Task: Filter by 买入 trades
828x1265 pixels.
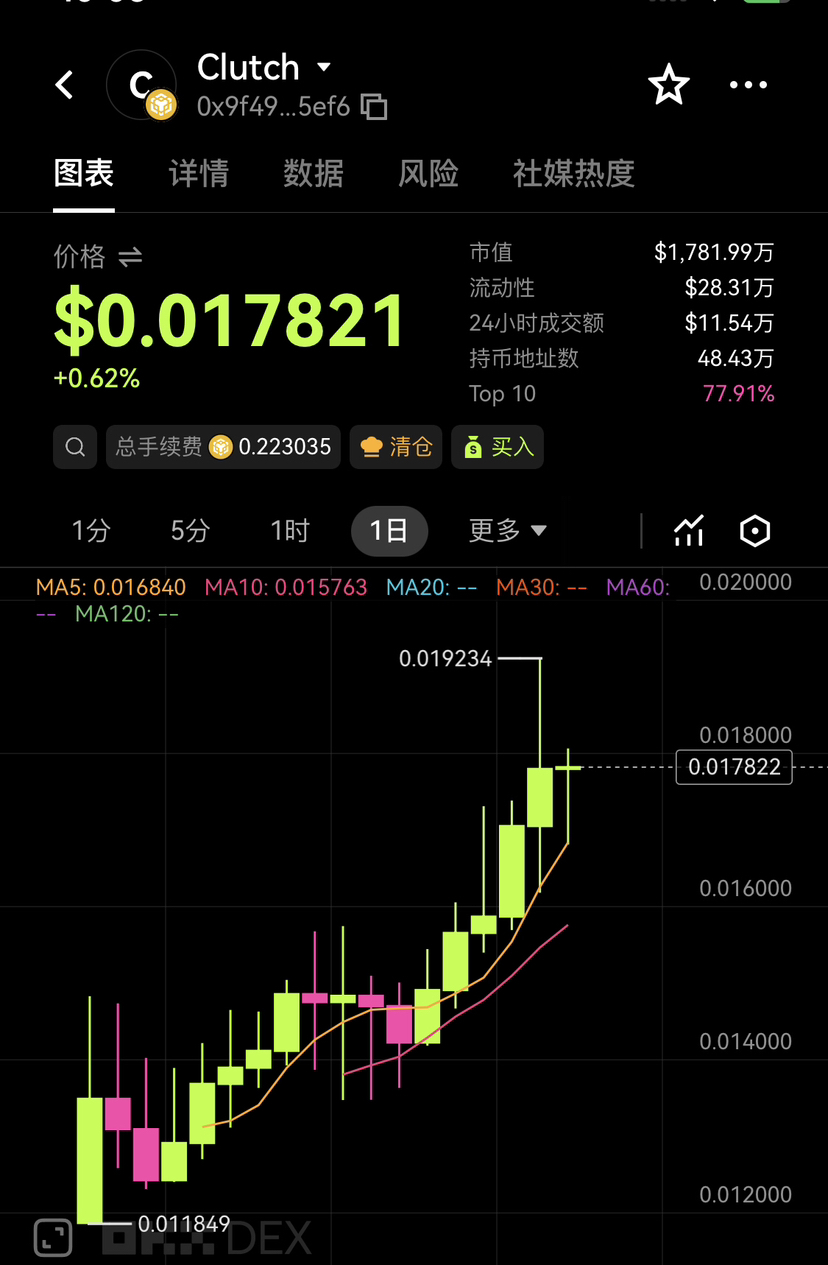Action: pyautogui.click(x=497, y=447)
